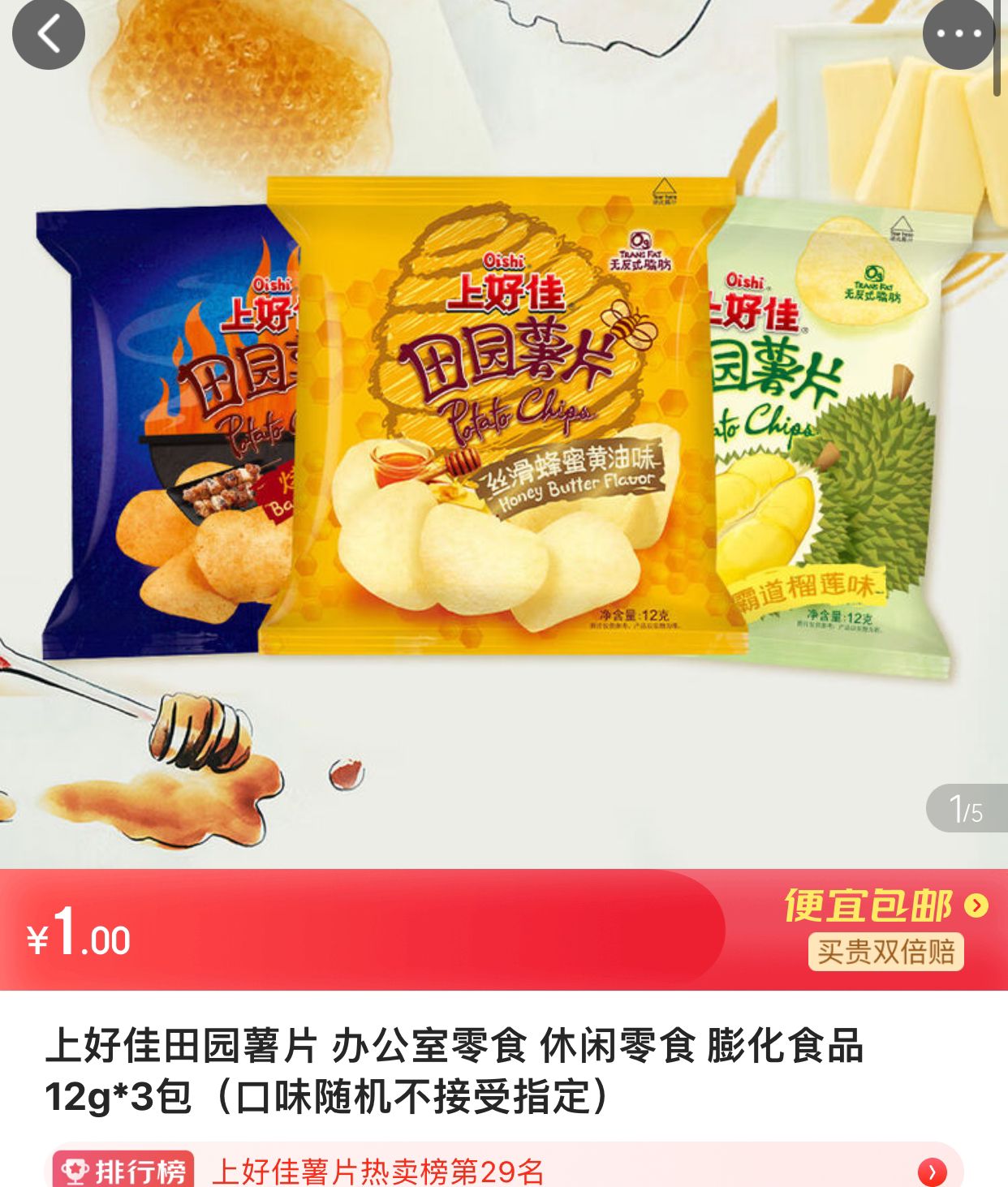Open the 便宜包邮 promotion link
Image resolution: width=1008 pixels, height=1187 pixels.
tap(885, 905)
